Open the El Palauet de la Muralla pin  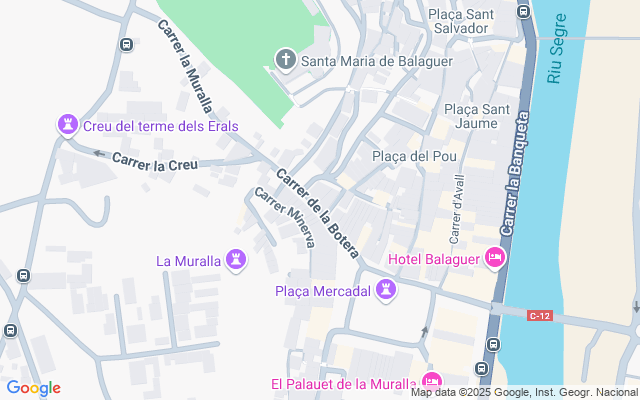point(431,382)
